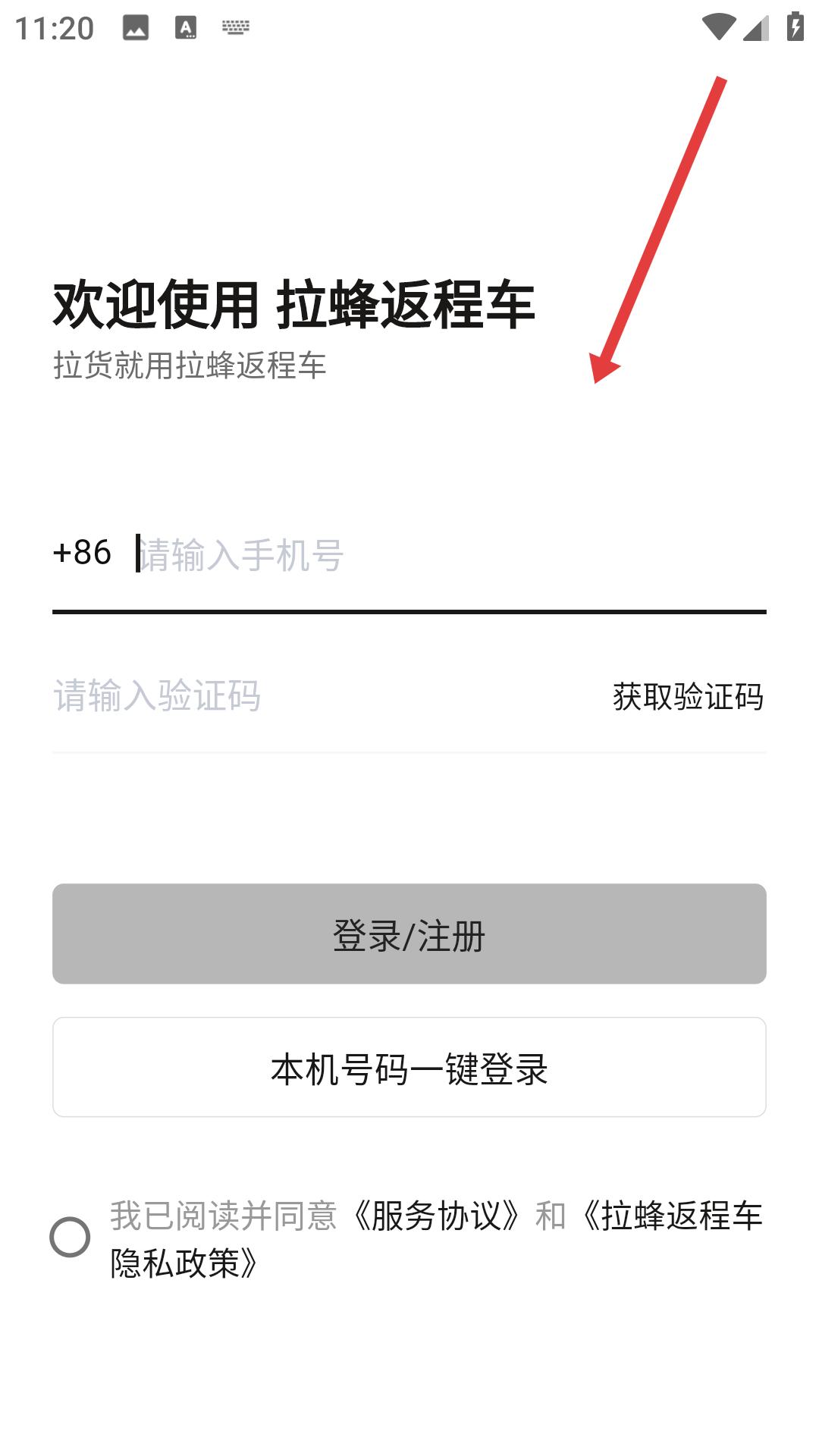Tap the 登录/注册 button
This screenshot has width=819, height=1456.
[x=409, y=934]
